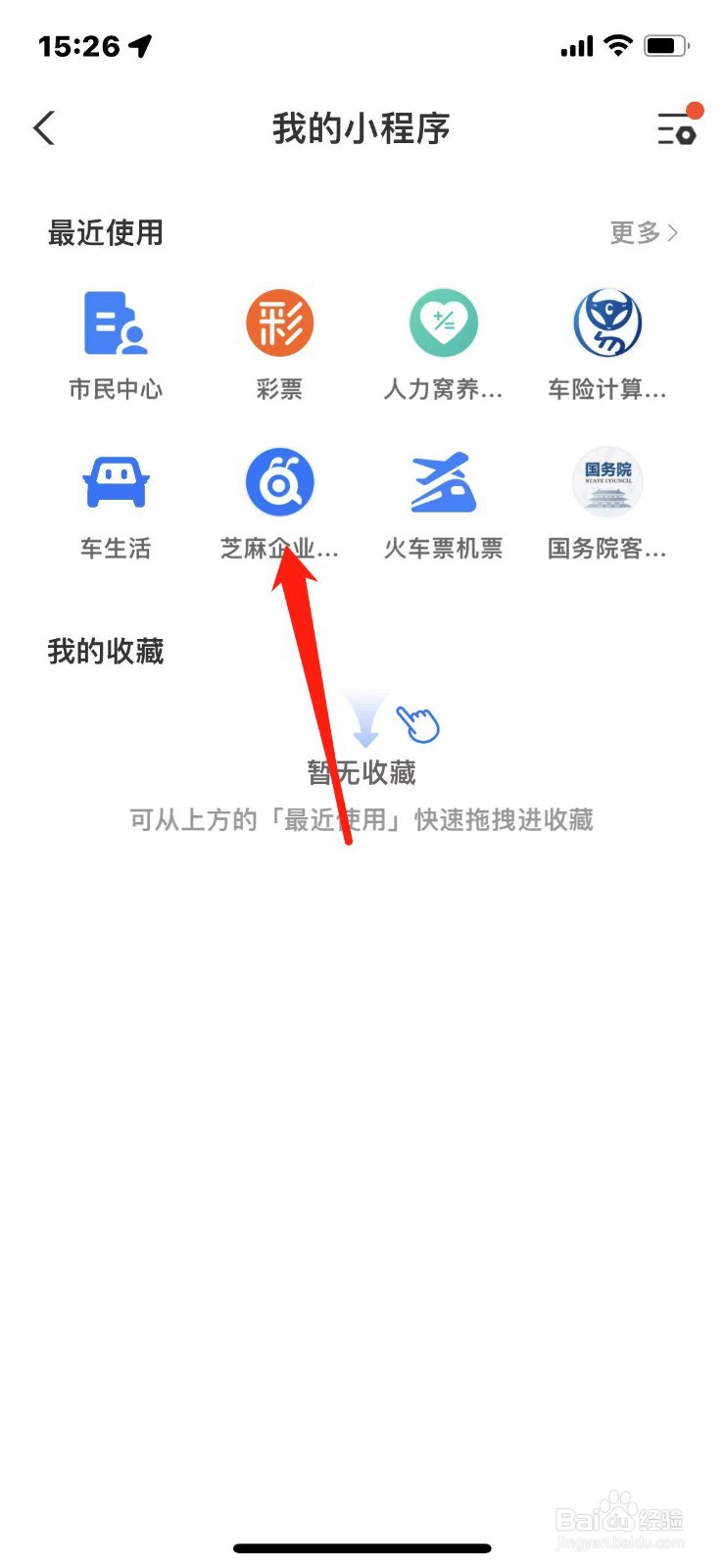This screenshot has height=1568, width=724.
Task: Expand the 最近使用 section header
Action: pos(105,233)
